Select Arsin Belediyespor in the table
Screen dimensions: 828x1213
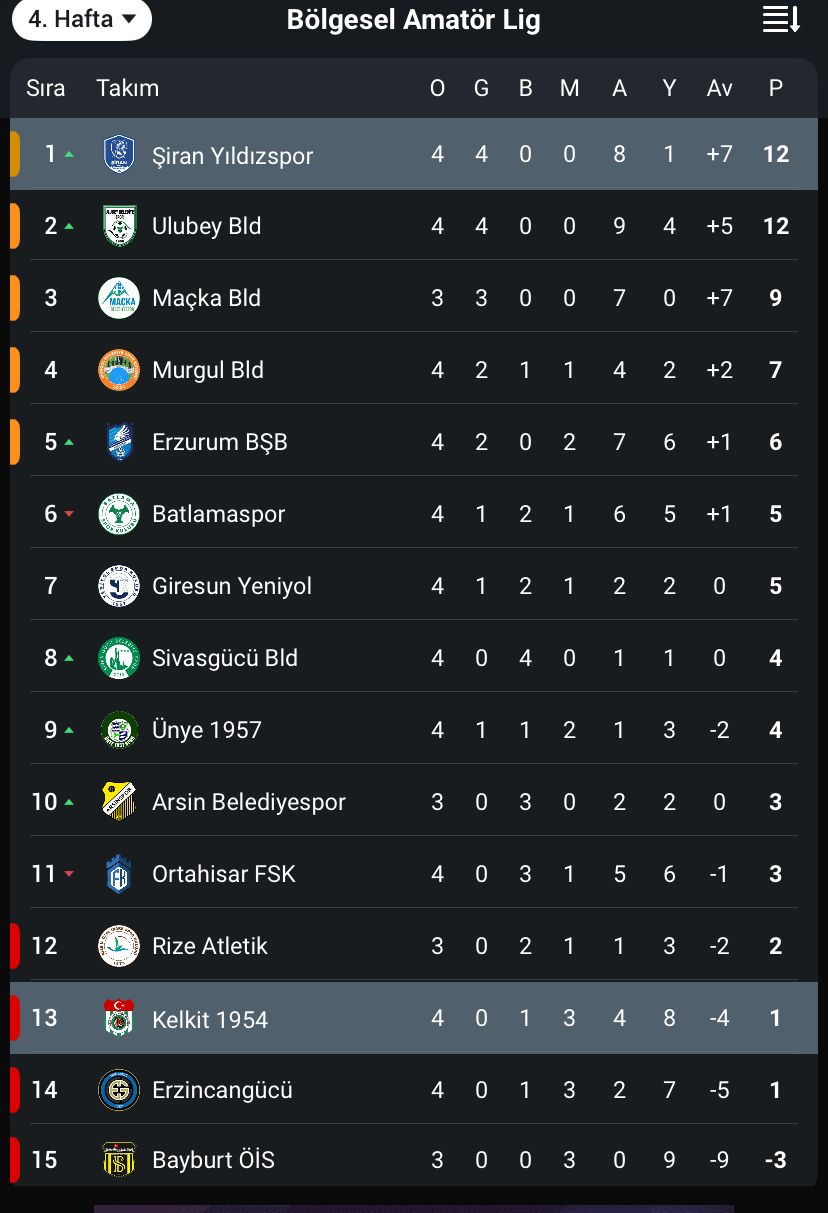(248, 802)
